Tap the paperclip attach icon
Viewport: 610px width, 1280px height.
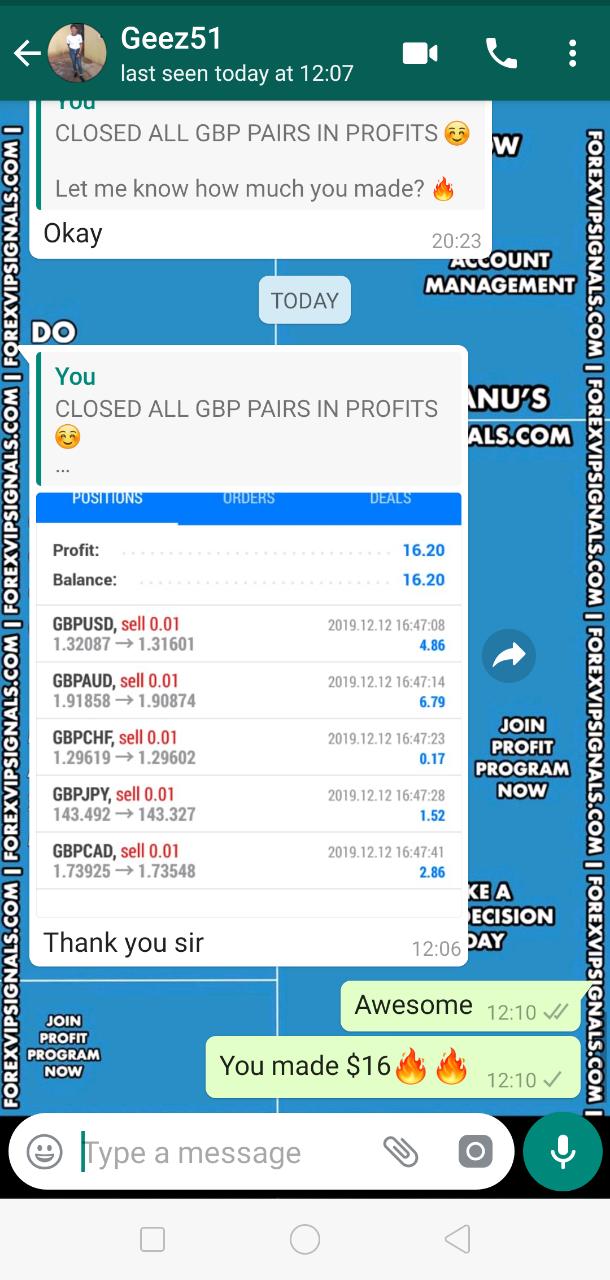pos(400,1152)
